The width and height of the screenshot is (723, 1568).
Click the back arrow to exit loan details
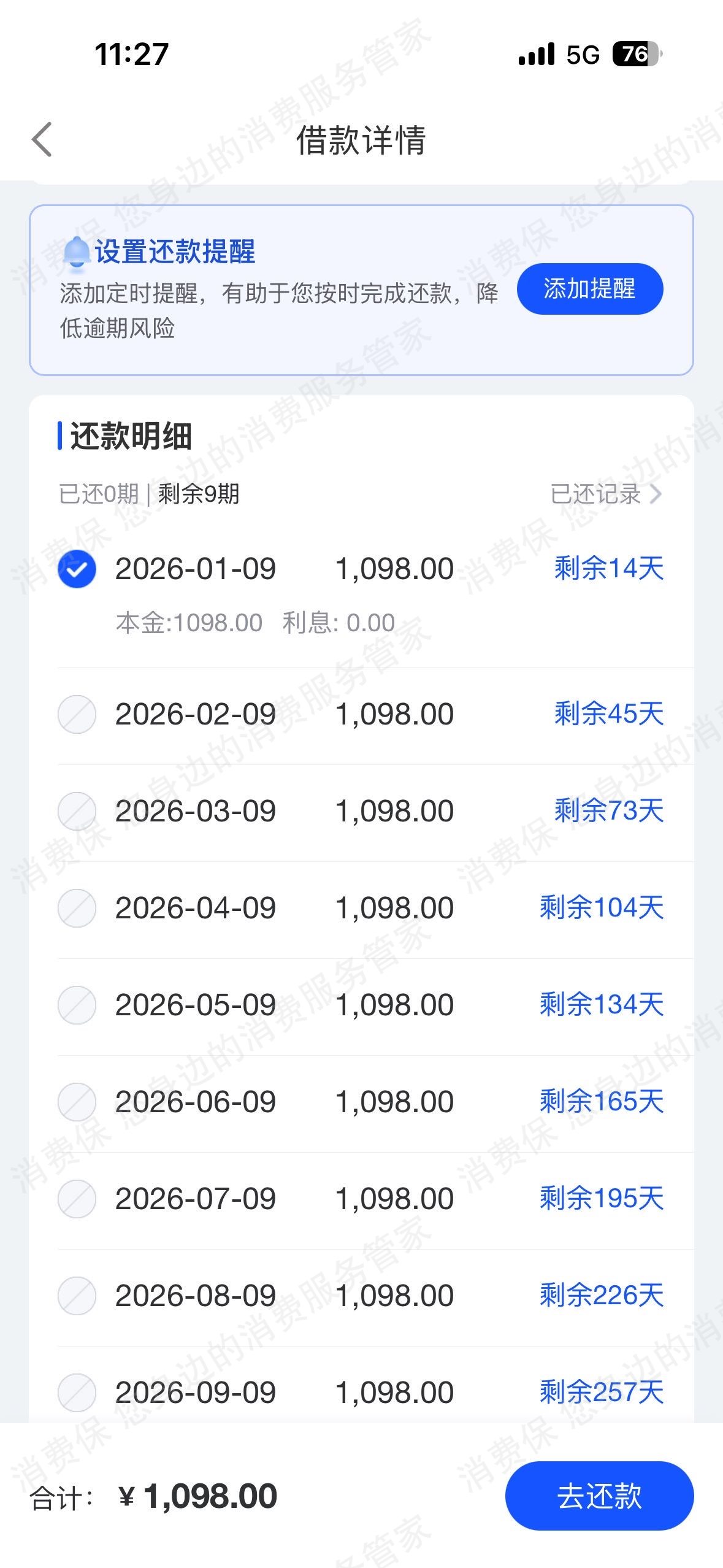point(42,140)
